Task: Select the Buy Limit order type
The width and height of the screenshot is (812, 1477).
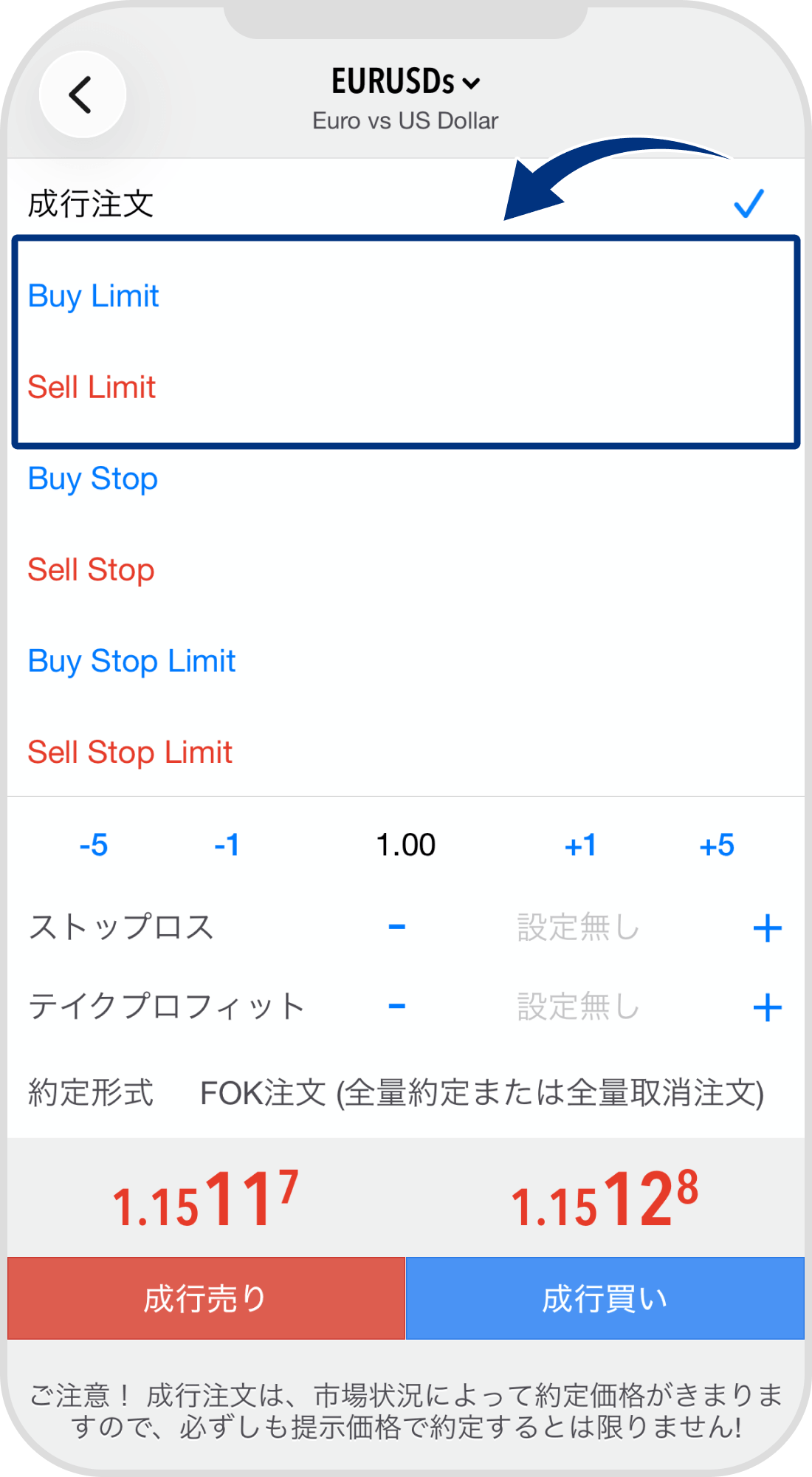Action: pyautogui.click(x=92, y=296)
